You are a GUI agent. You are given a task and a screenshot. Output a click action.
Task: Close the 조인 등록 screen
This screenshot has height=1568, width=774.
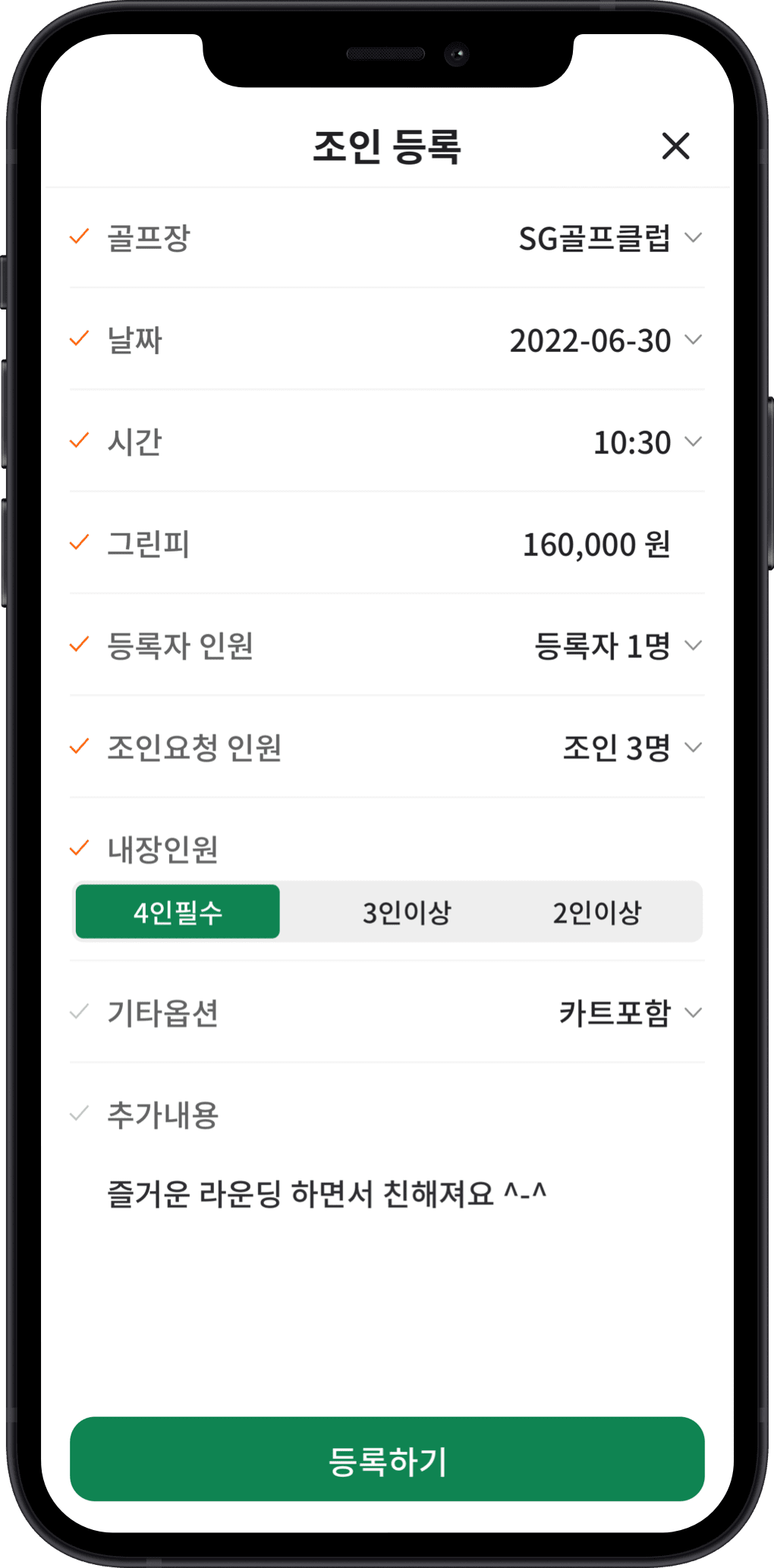[x=675, y=146]
